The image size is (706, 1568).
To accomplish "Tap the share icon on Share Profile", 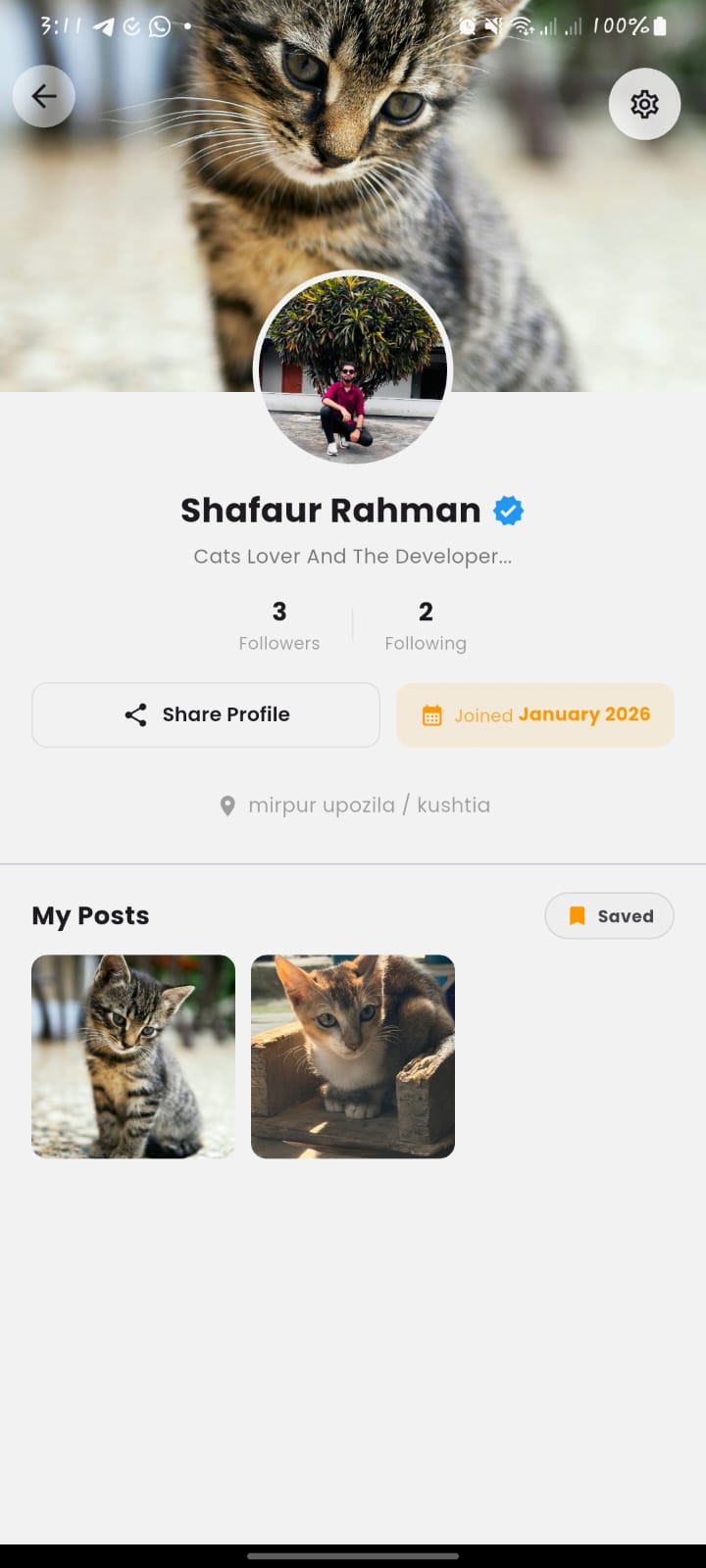I will (x=136, y=714).
